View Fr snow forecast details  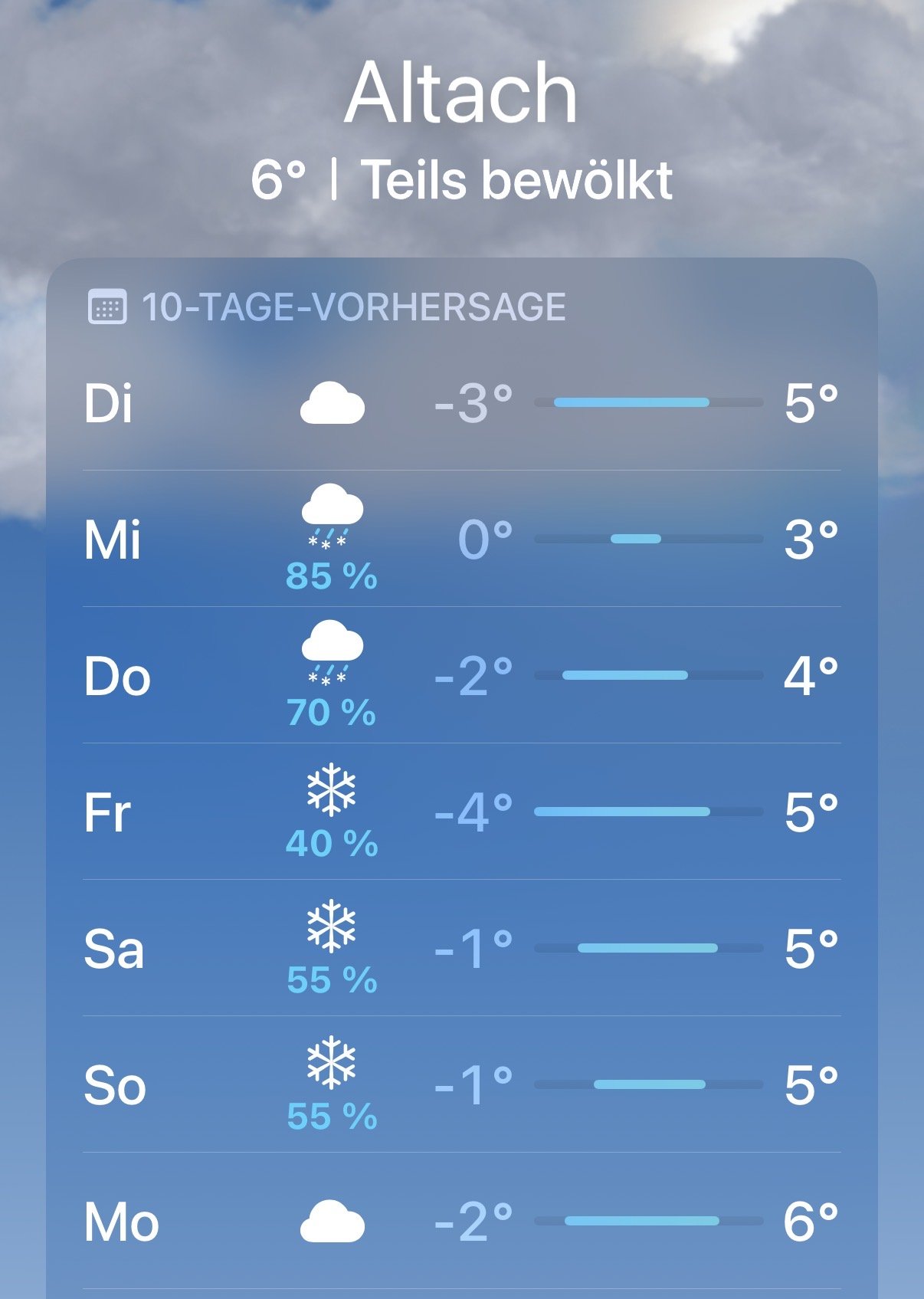tap(461, 812)
